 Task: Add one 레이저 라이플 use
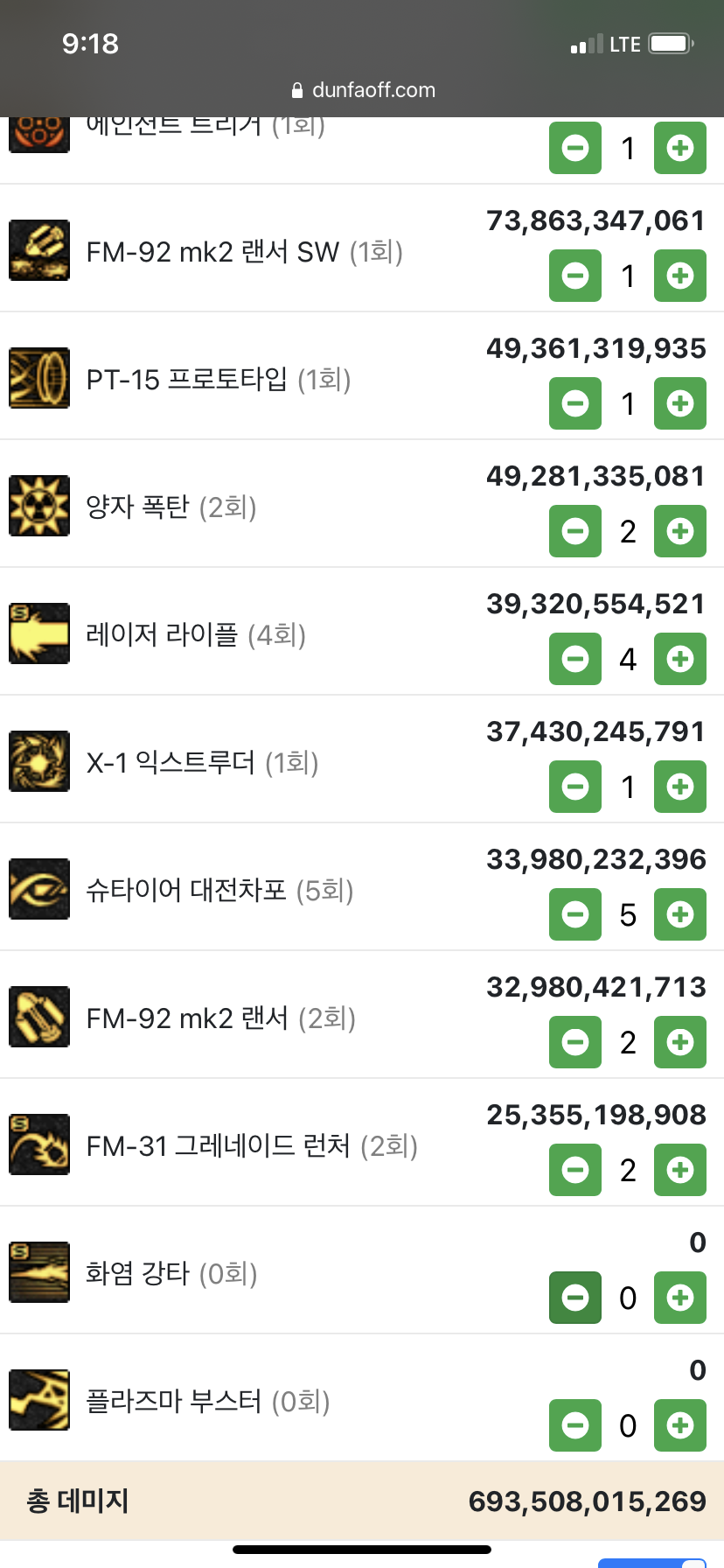(680, 659)
